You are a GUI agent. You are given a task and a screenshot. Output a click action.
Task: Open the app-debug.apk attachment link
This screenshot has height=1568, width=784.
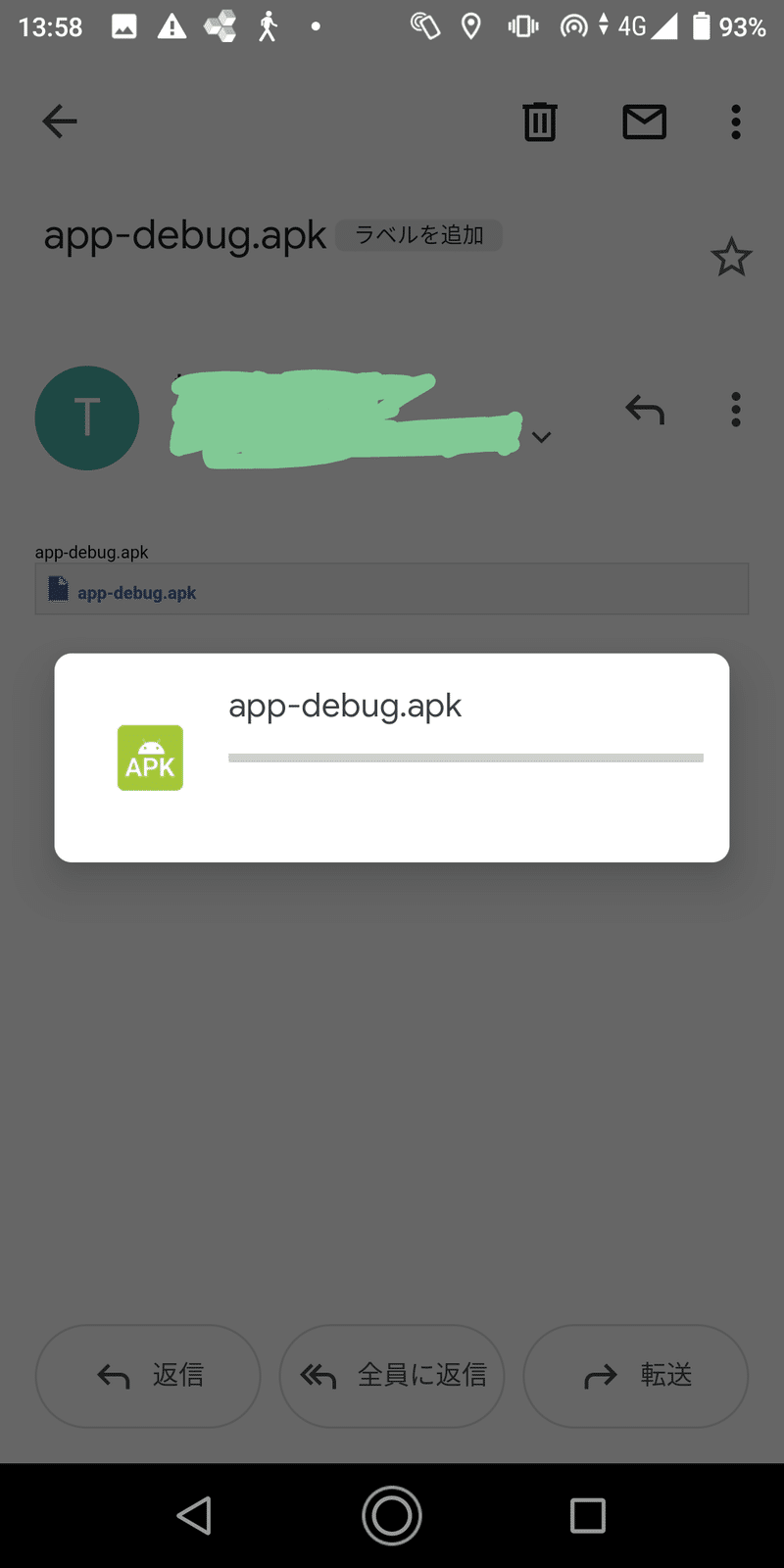tap(136, 592)
